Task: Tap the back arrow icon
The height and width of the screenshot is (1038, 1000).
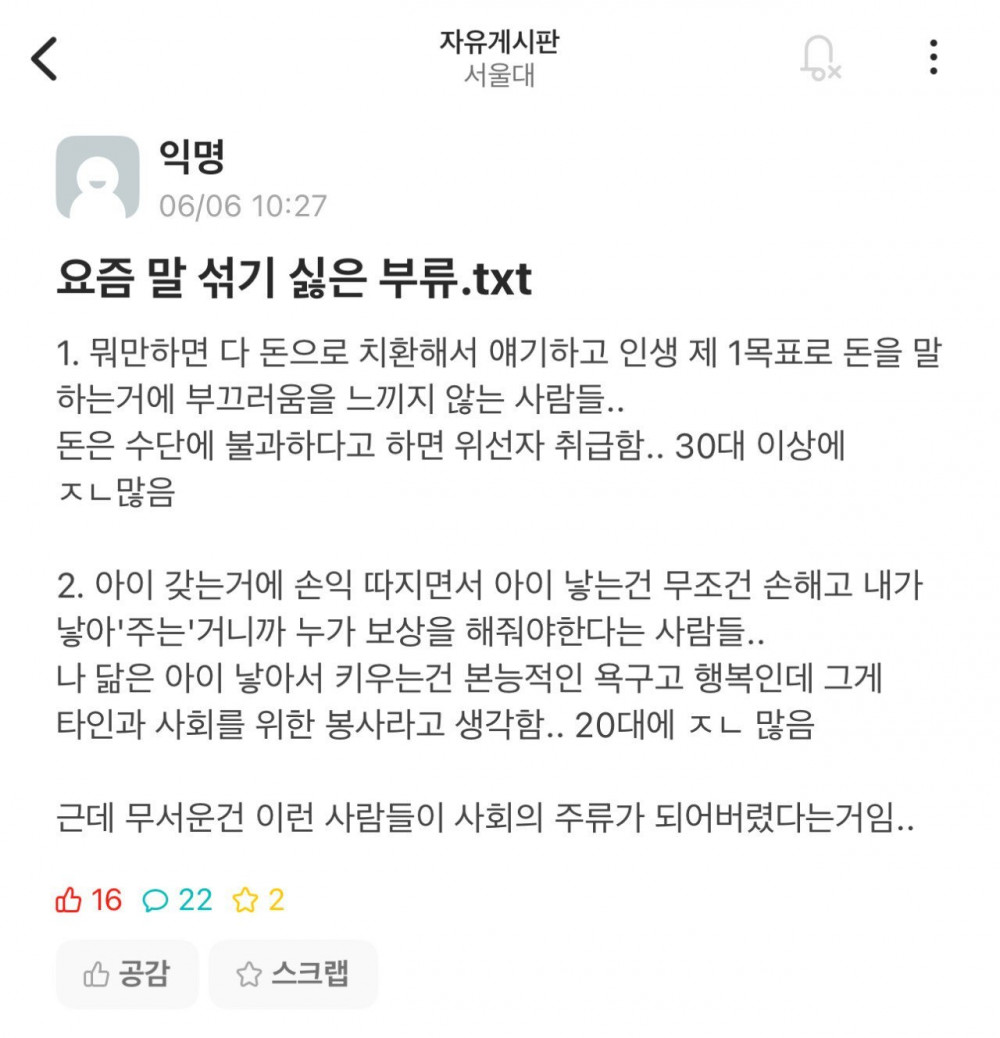Action: click(x=44, y=60)
